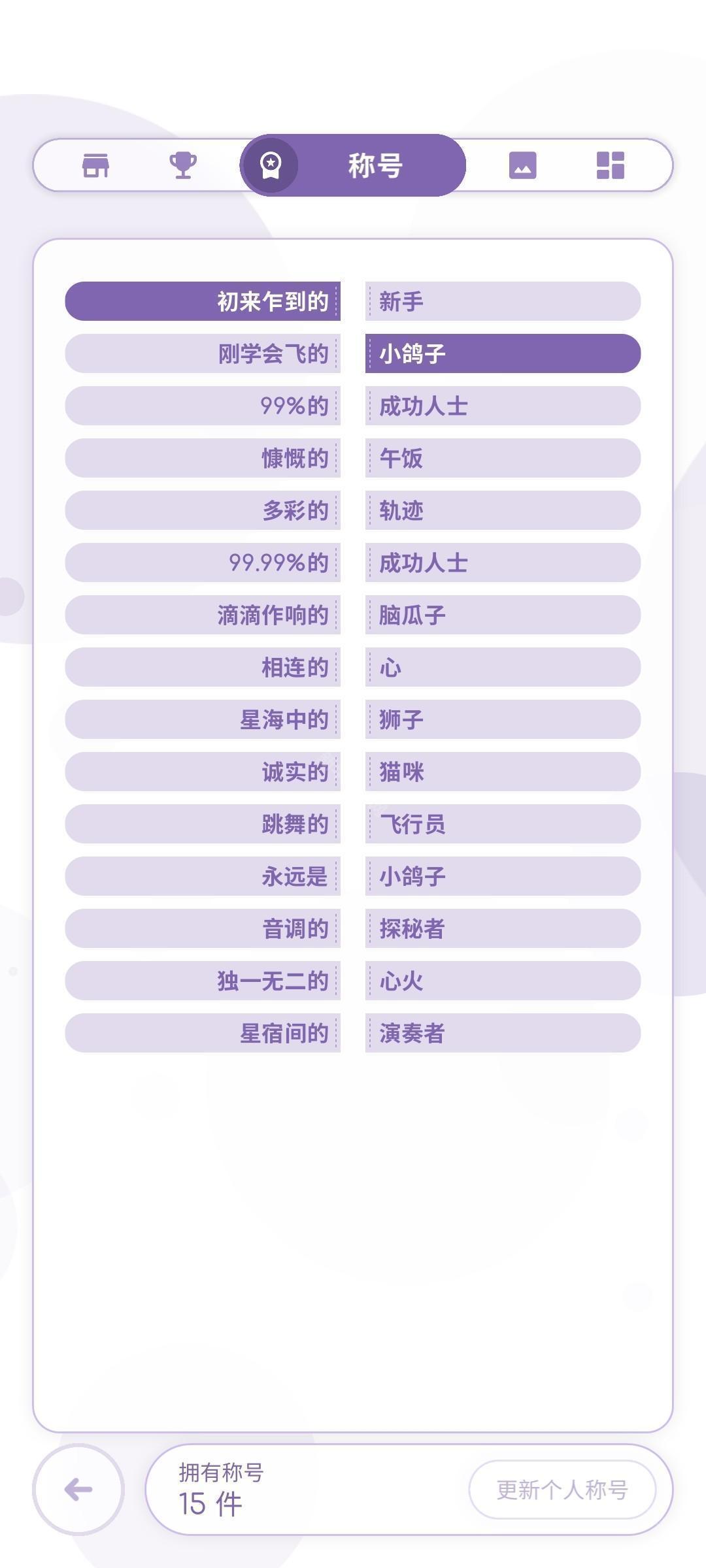This screenshot has width=706, height=1568.
Task: Select the 新手 suffix title
Action: tap(502, 301)
